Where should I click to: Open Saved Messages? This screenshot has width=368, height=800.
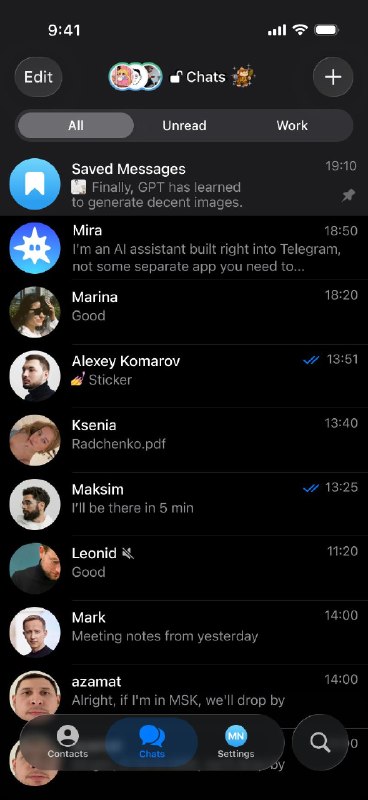[x=184, y=184]
